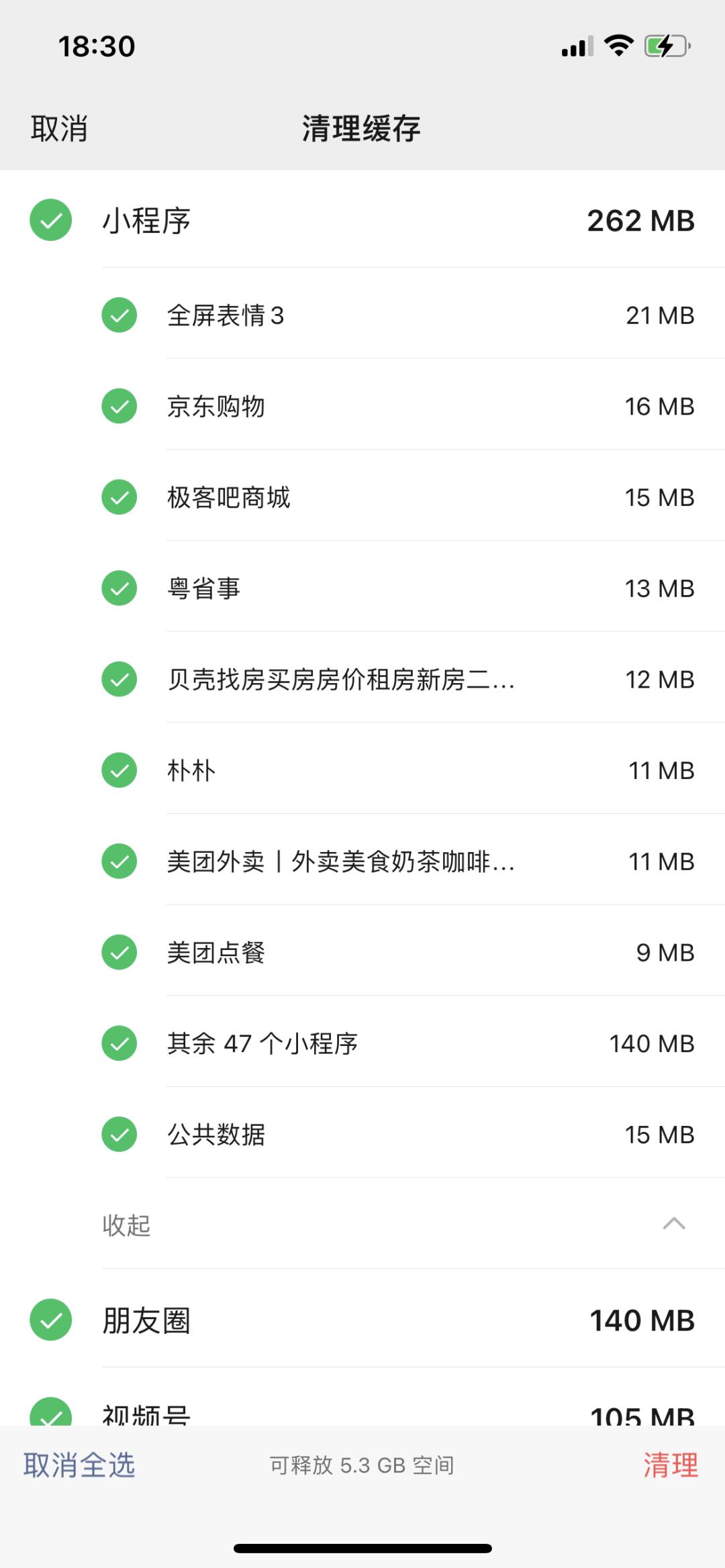Uncheck the 极客吧商城 entry
Screen dimensions: 725x1568
[x=119, y=498]
